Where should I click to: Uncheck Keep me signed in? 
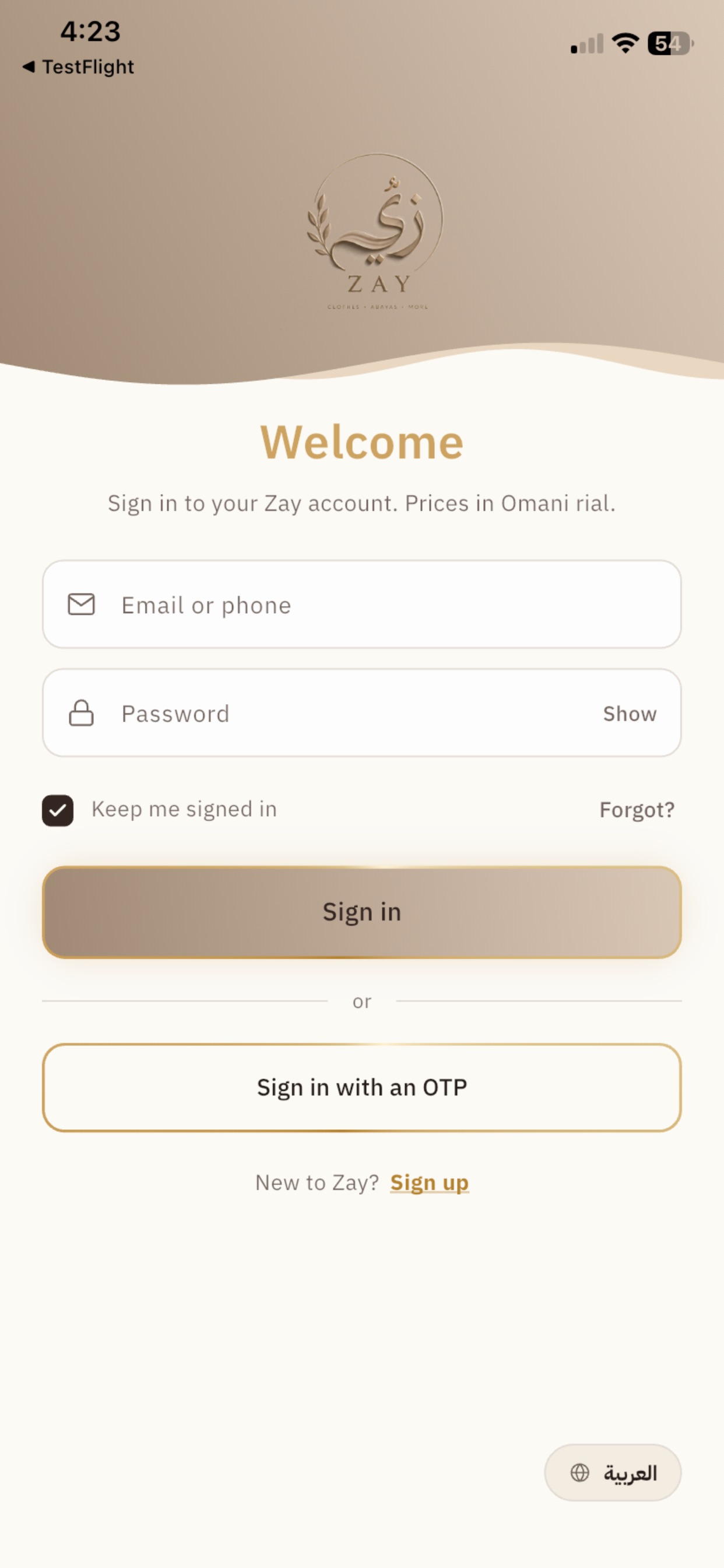point(58,810)
